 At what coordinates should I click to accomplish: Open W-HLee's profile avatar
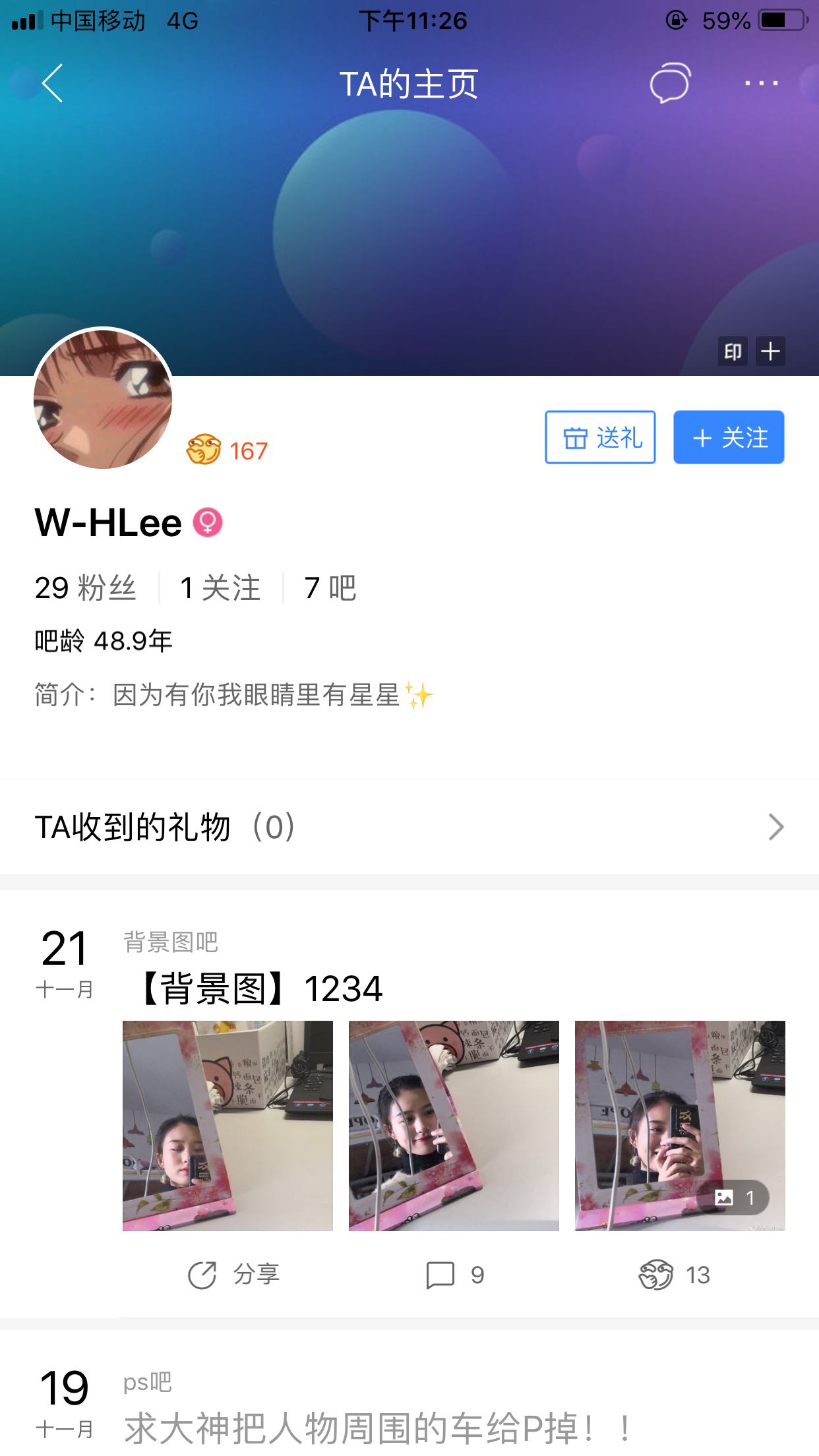tap(103, 399)
